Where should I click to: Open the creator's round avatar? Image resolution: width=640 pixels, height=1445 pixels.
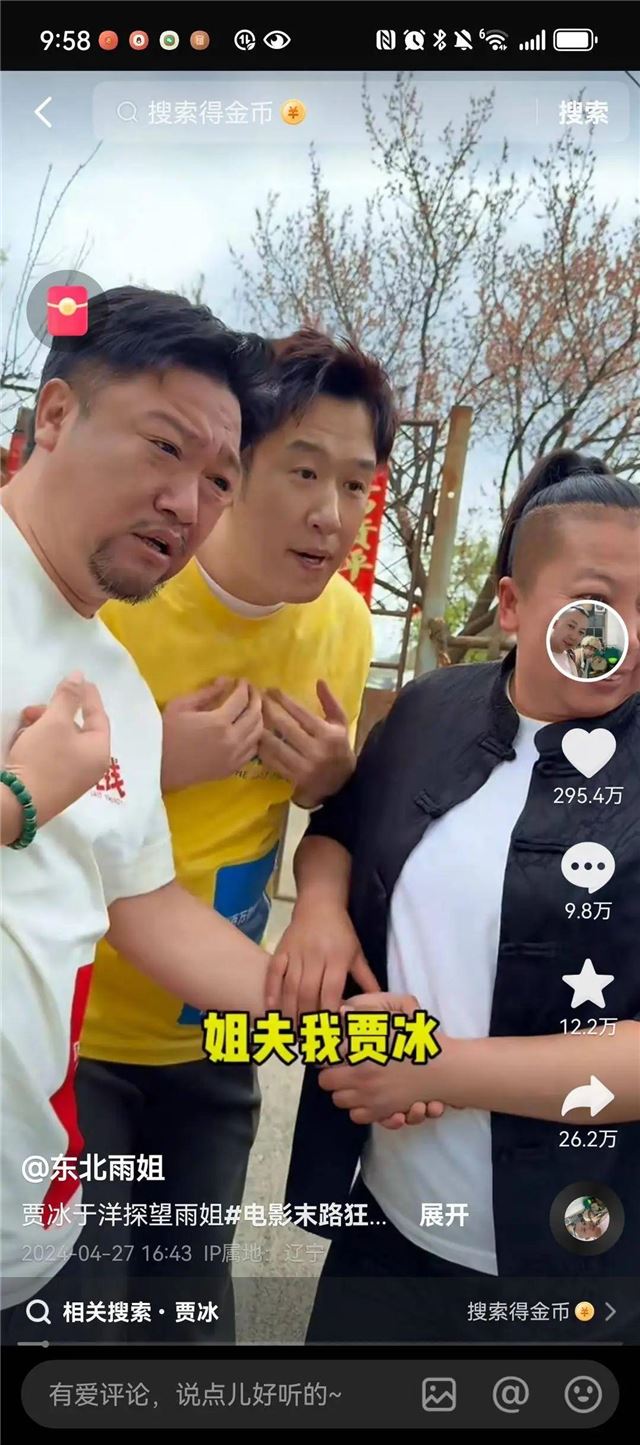tap(587, 641)
